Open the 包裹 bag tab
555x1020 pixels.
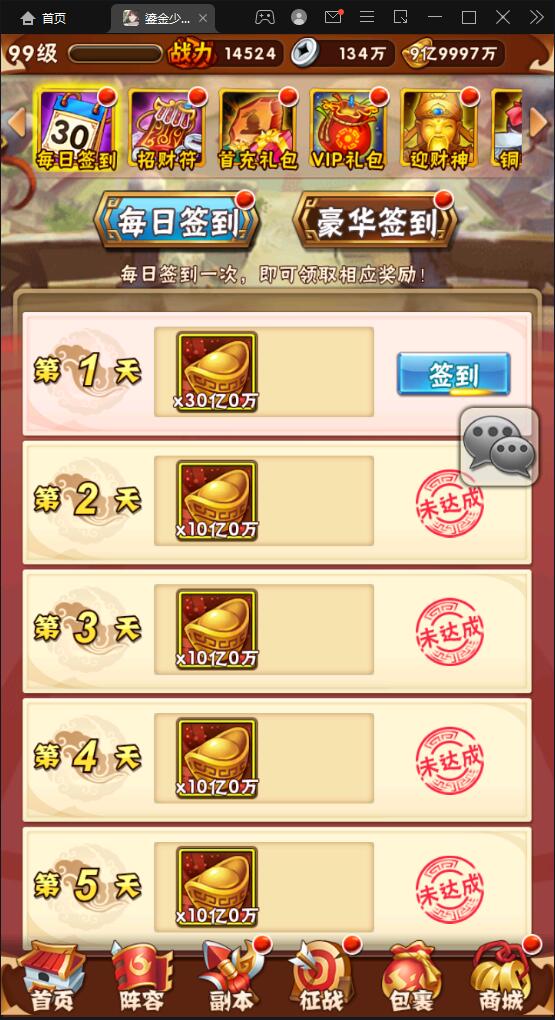[411, 978]
